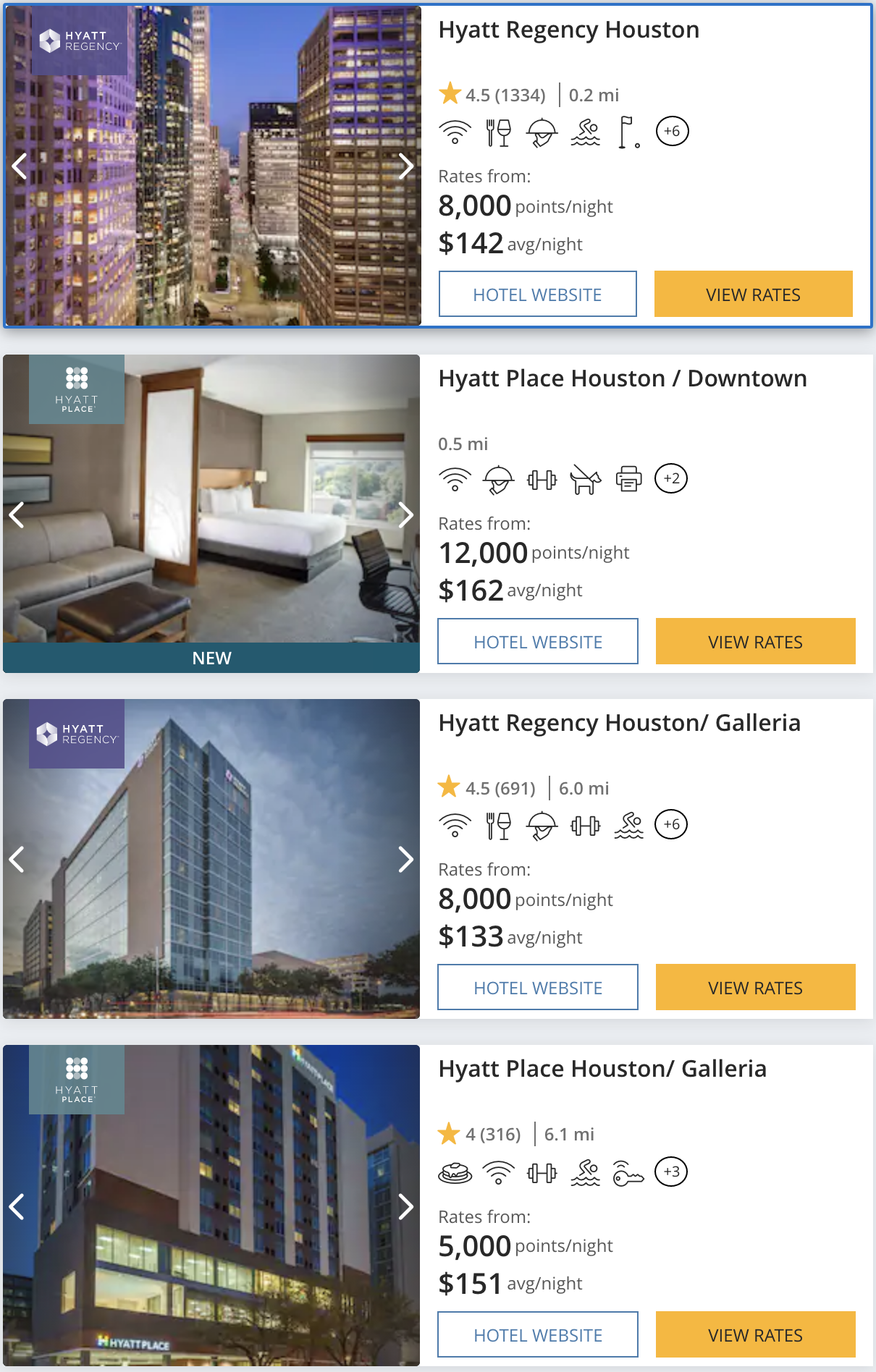
Task: Expand +6 amenities for Hyatt Regency Houston
Action: coord(672,131)
